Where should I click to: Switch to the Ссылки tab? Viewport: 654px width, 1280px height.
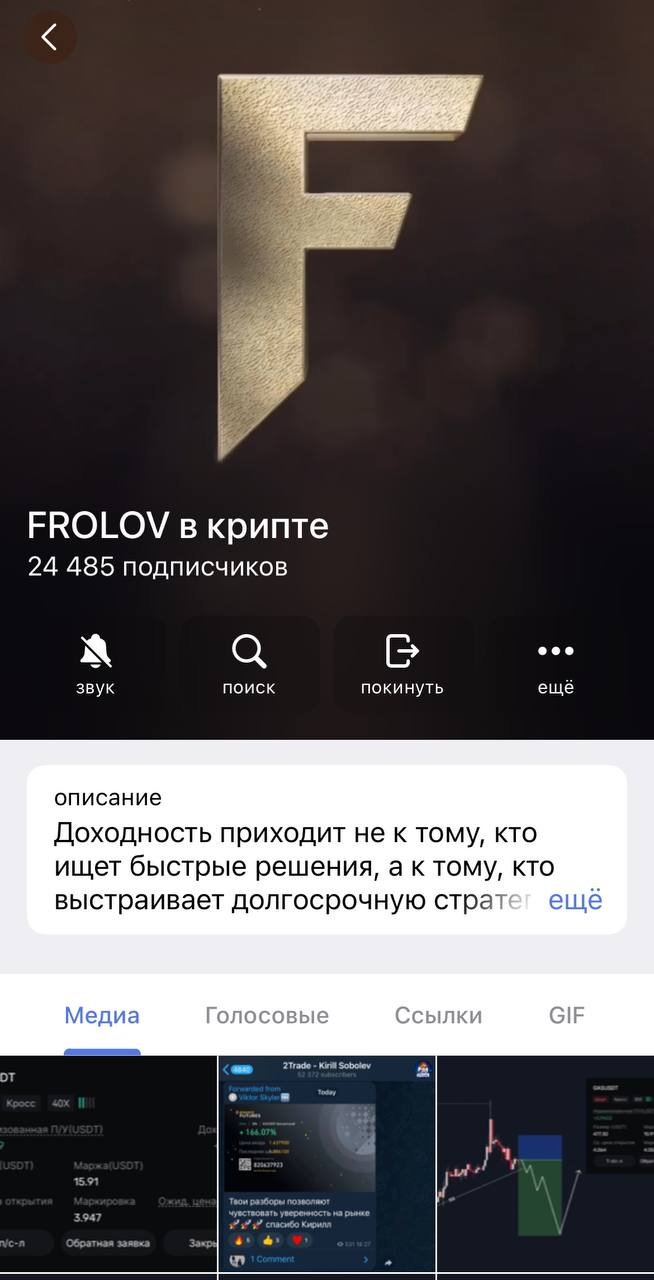point(438,1016)
